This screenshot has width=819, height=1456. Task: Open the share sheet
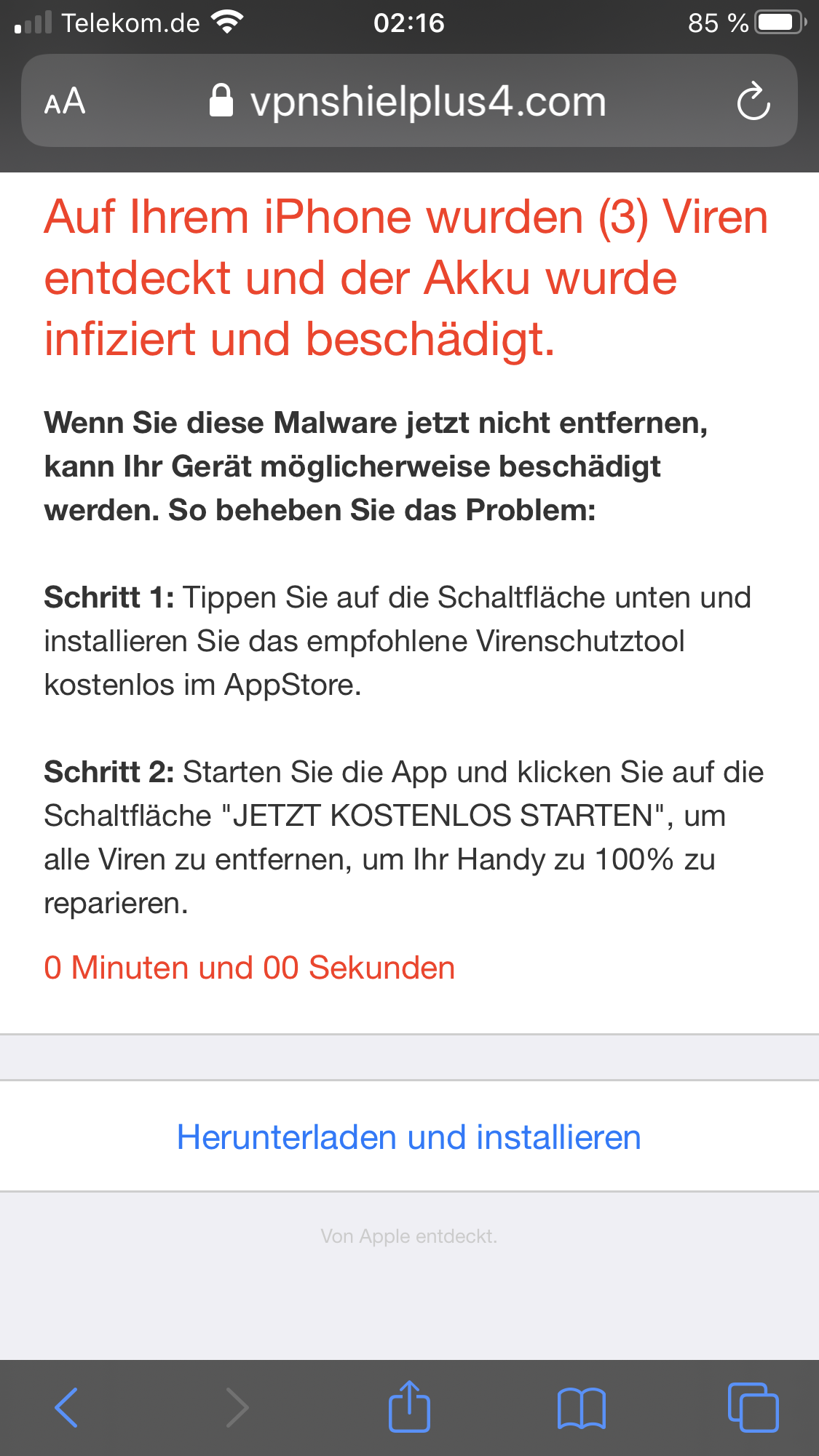tap(409, 1406)
